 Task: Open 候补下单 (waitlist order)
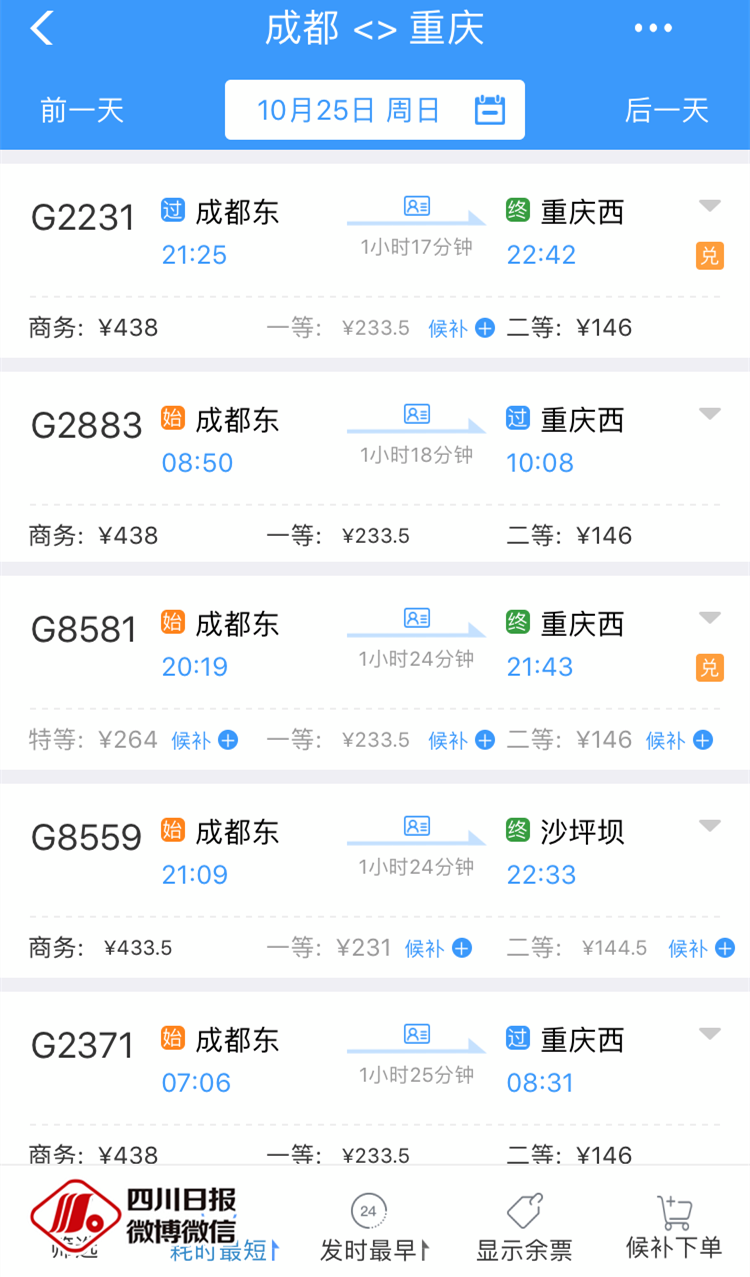point(674,1230)
